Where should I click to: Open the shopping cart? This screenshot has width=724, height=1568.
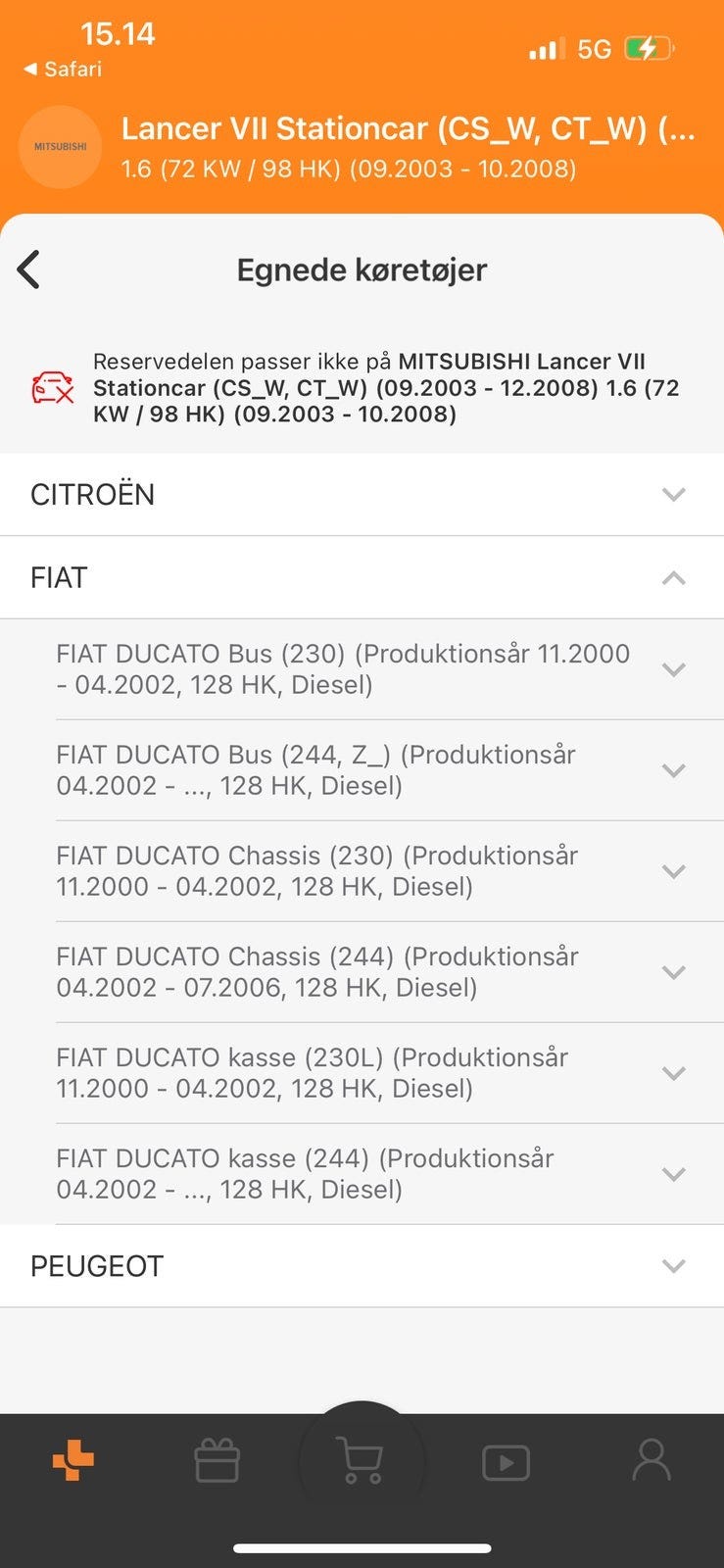[x=361, y=1461]
